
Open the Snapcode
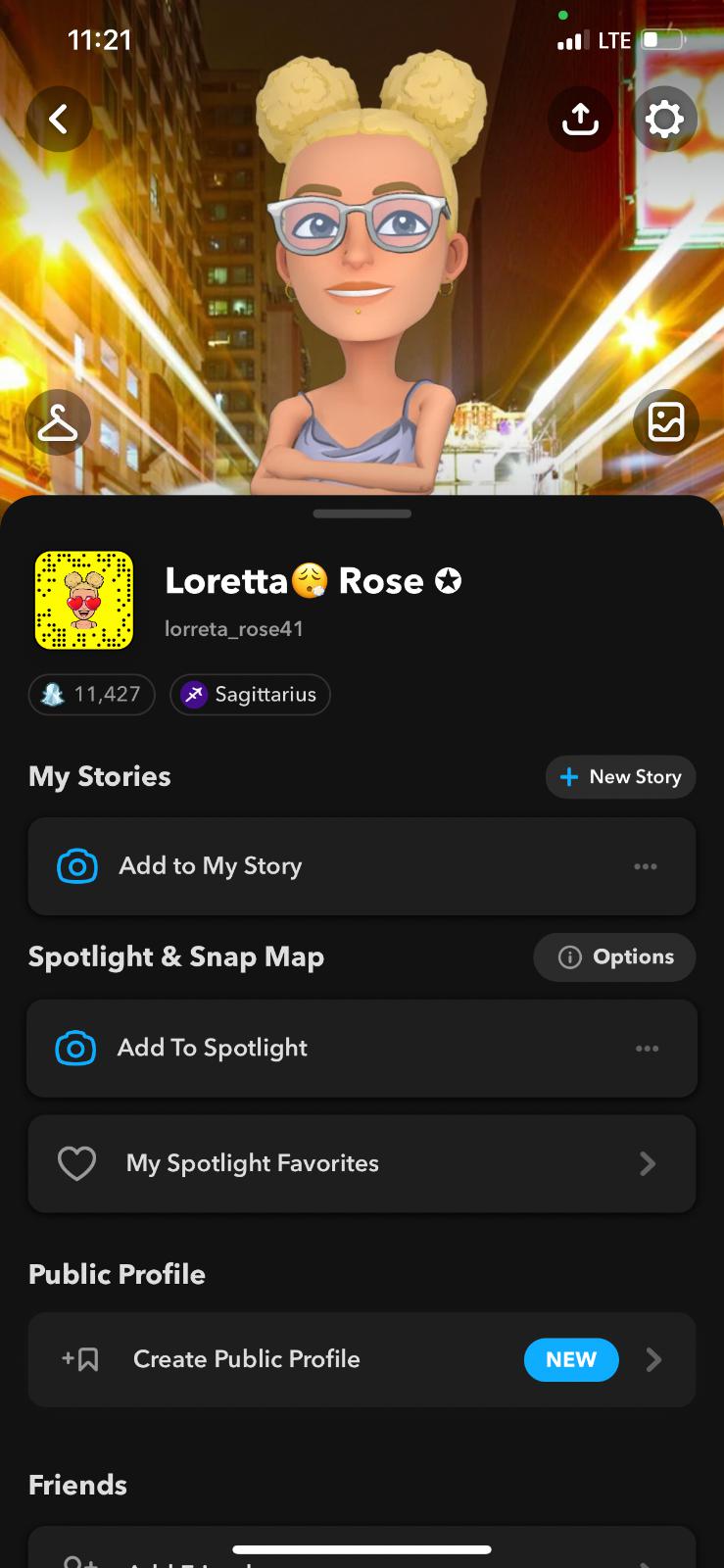(x=84, y=600)
